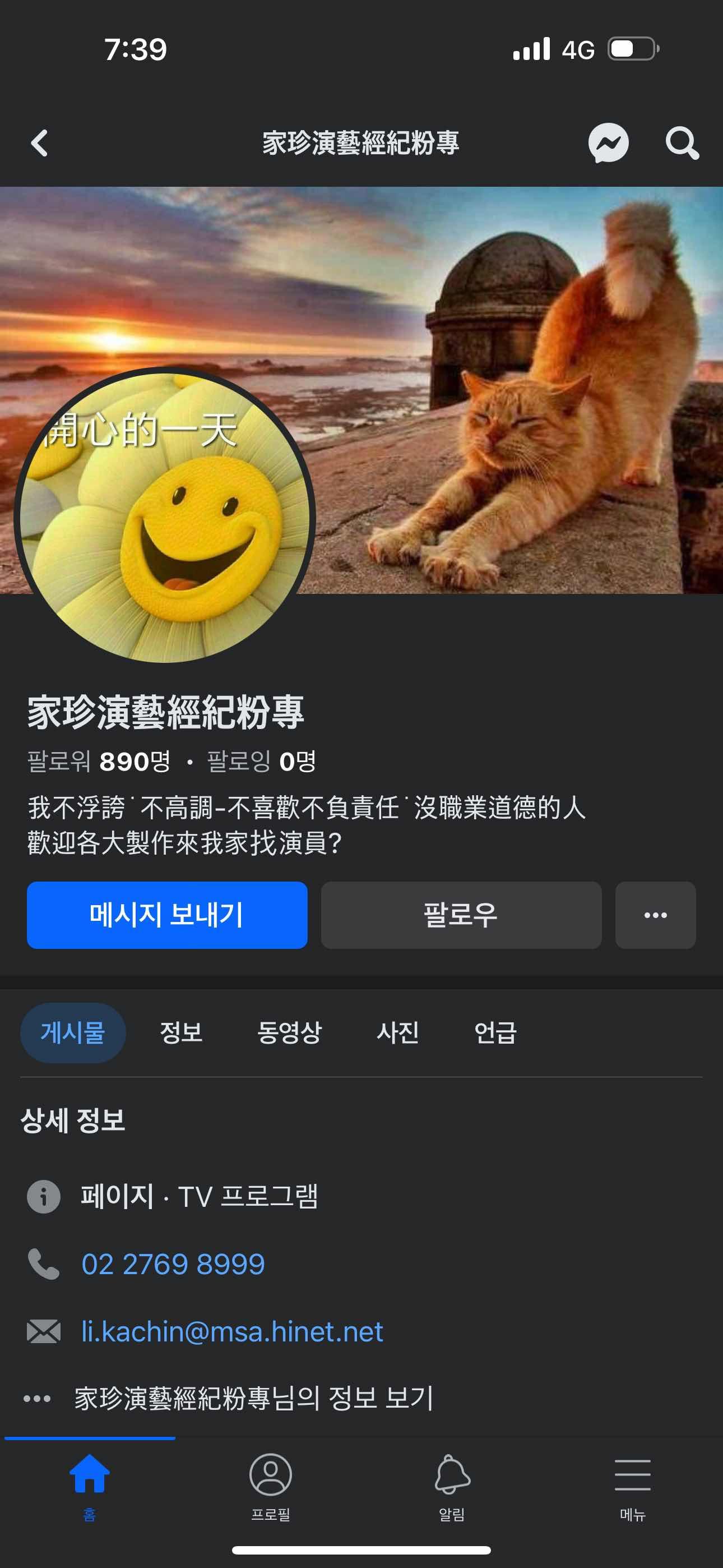Select the 게시물 tab

click(73, 1033)
